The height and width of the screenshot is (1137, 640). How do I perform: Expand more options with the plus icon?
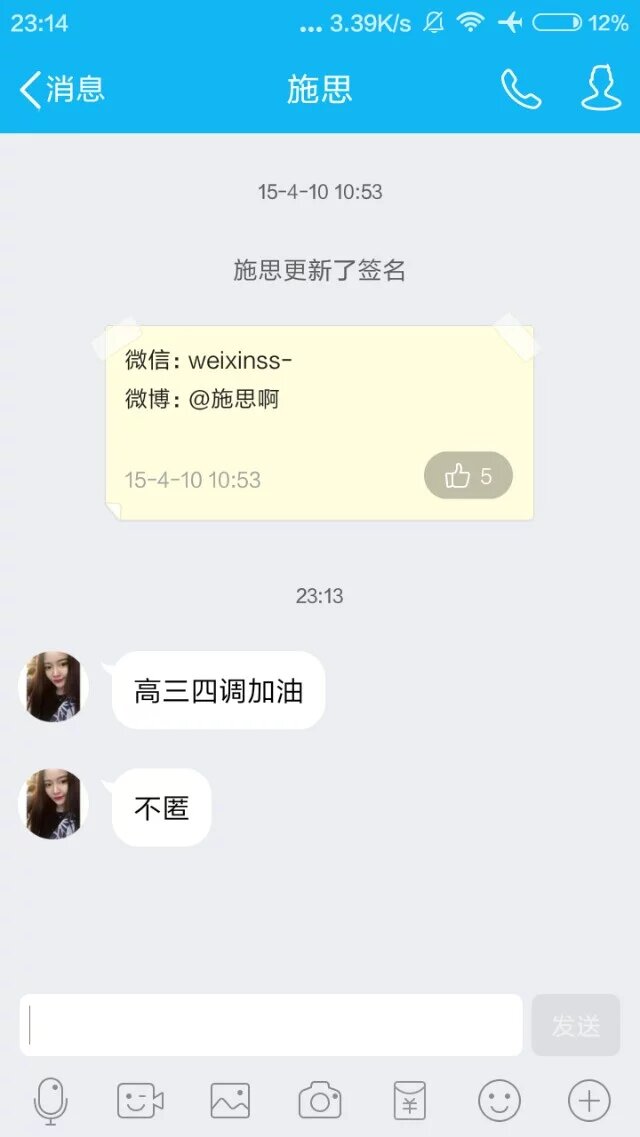pos(589,1101)
